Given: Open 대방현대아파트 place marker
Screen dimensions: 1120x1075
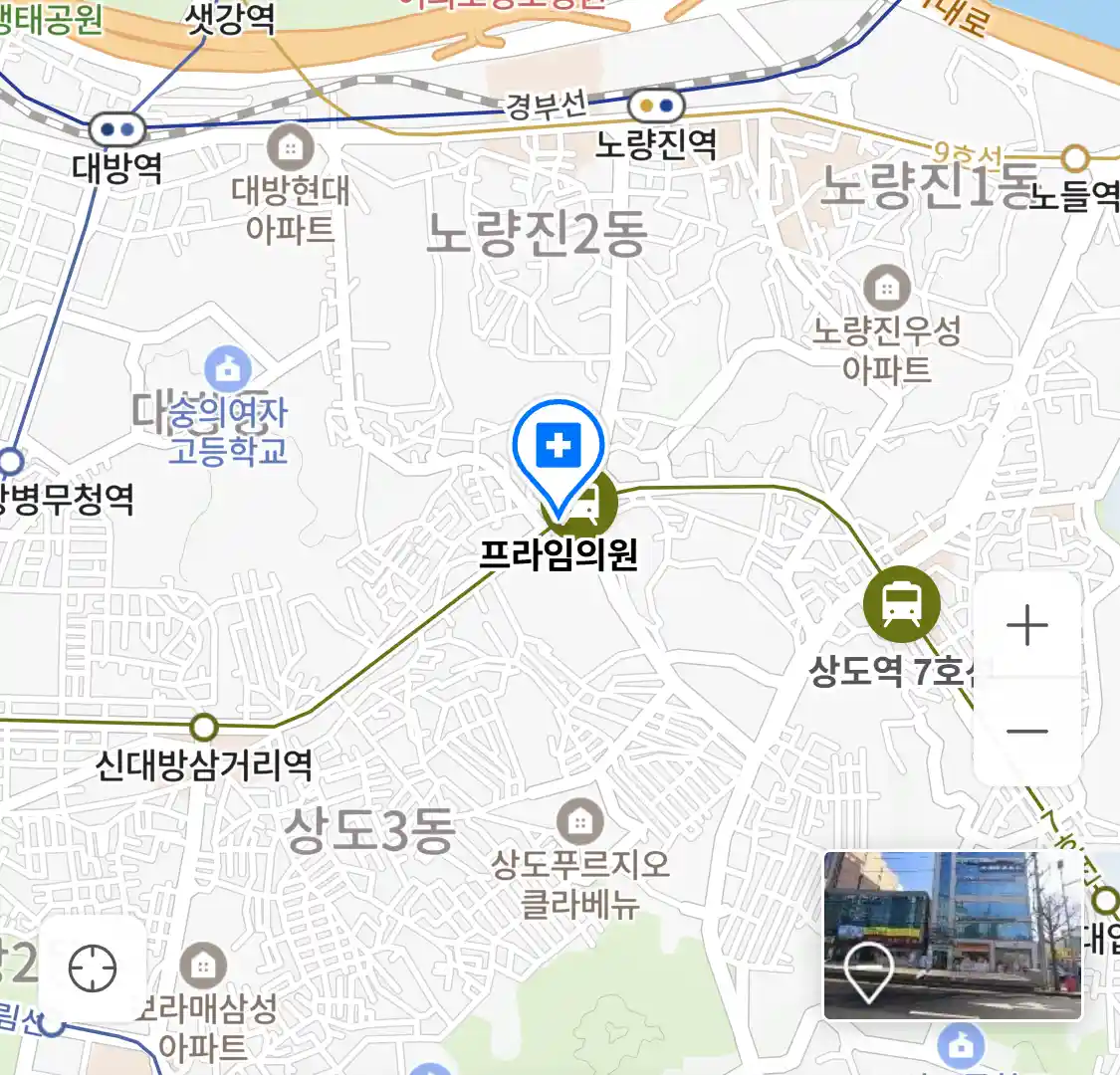Looking at the screenshot, I should [290, 149].
